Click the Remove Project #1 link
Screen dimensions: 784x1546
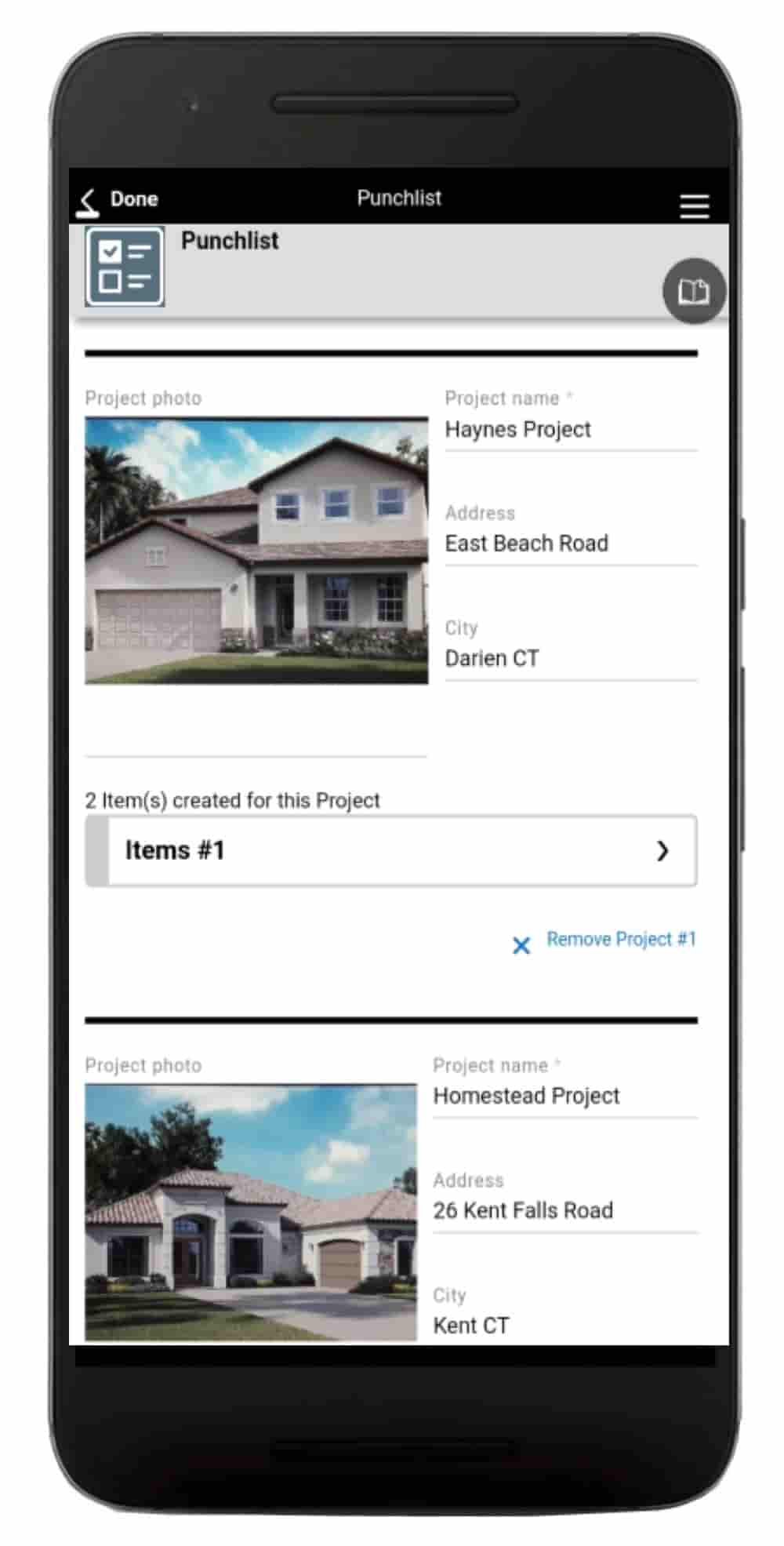620,939
